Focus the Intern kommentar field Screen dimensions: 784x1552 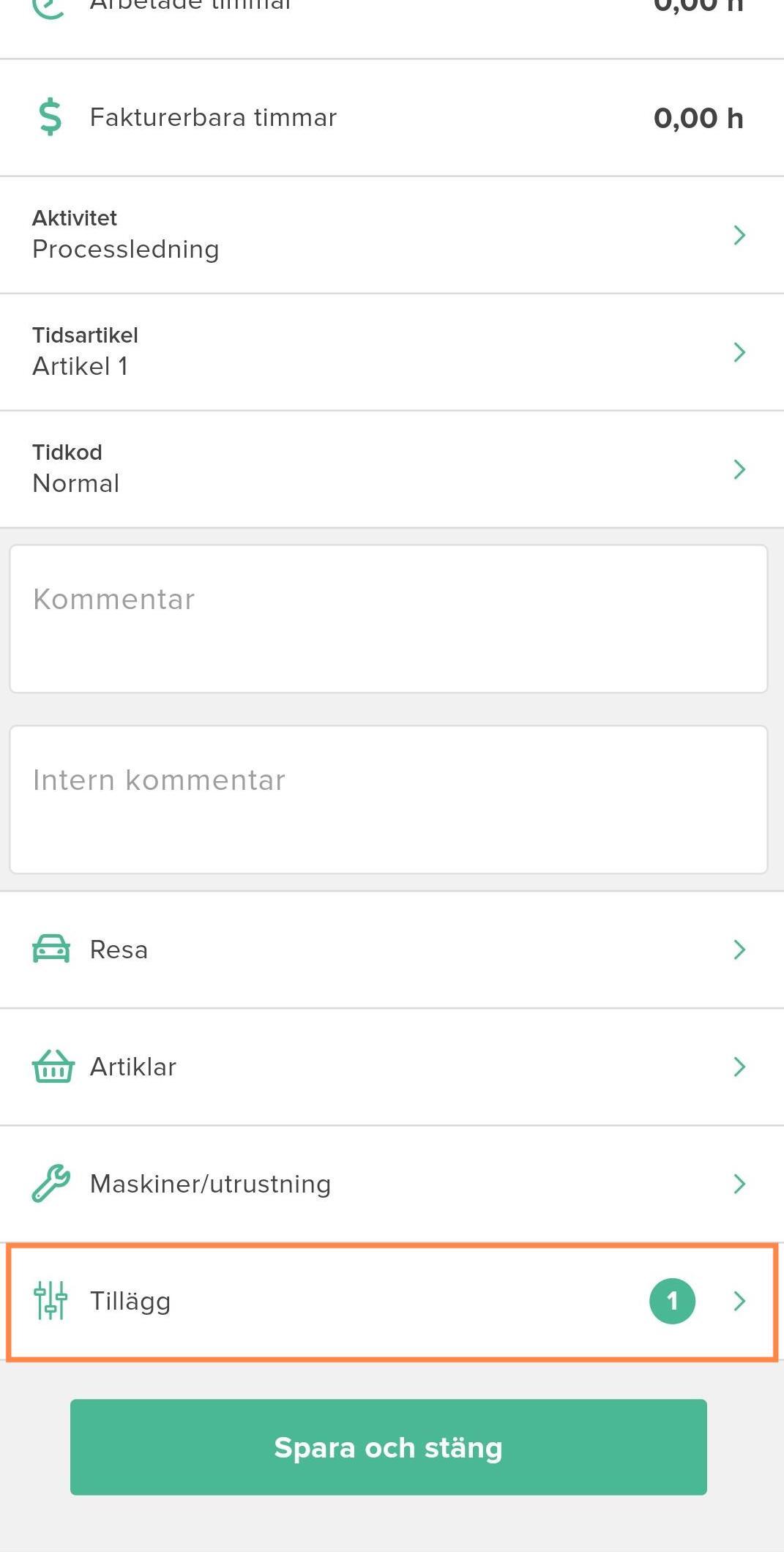tap(388, 799)
